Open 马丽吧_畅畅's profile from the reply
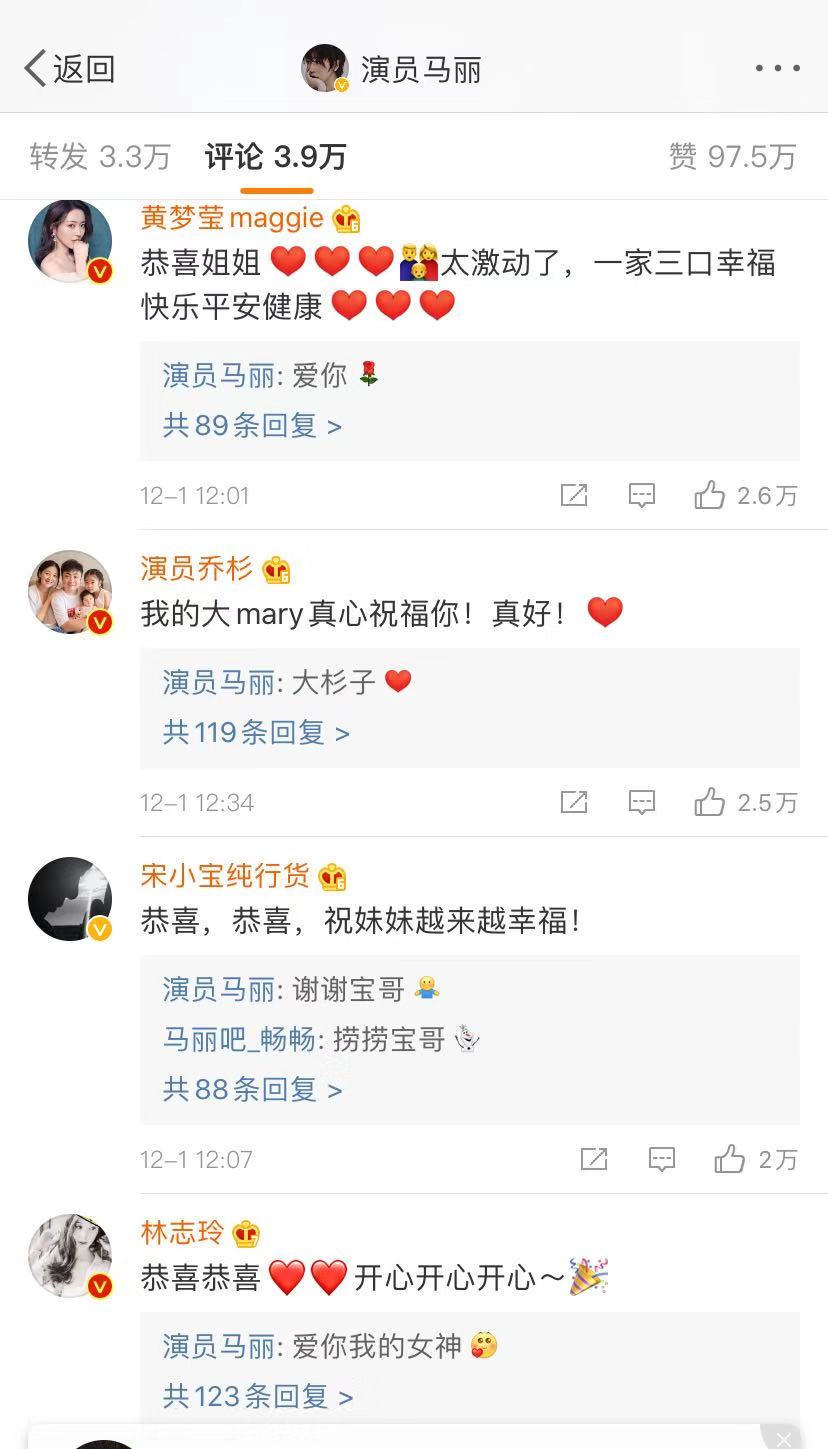Image resolution: width=828 pixels, height=1449 pixels. (239, 1040)
